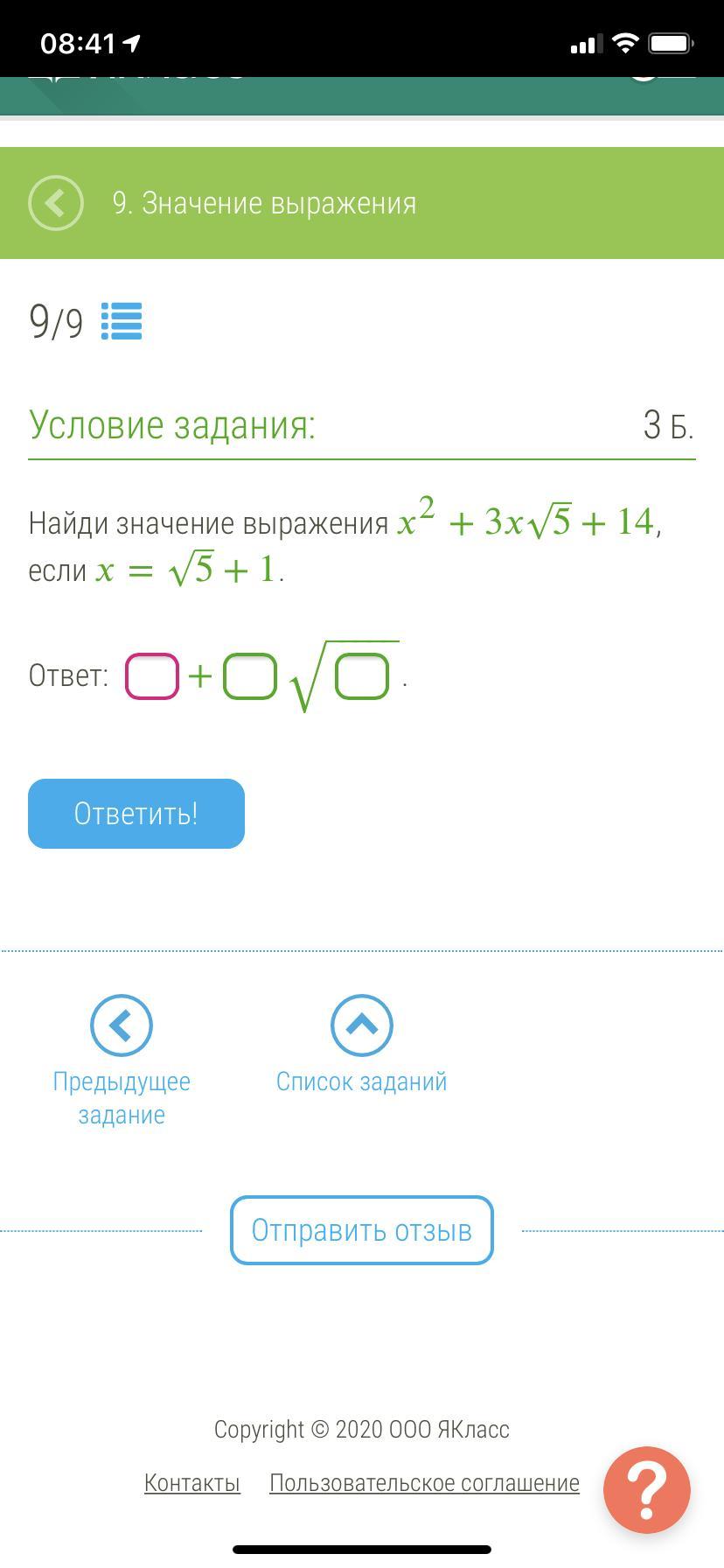
Task: Go back from the Значение выражения header
Action: [56, 203]
